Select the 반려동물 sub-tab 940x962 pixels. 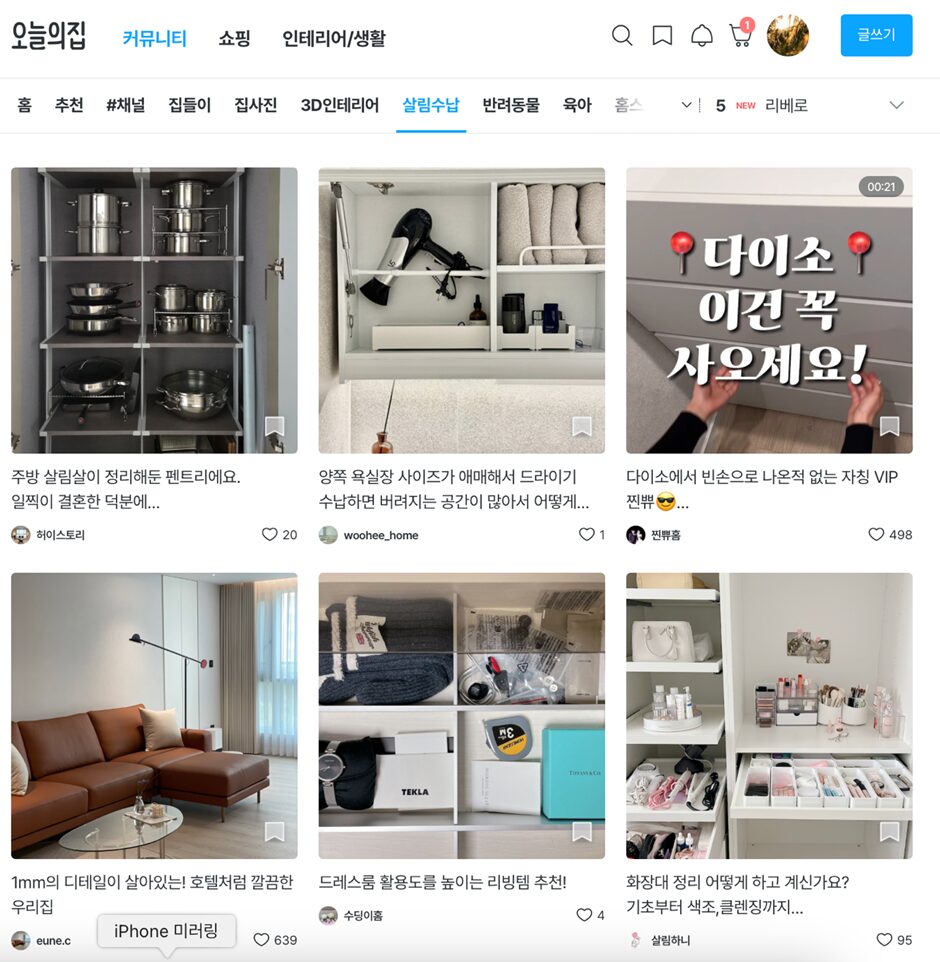pyautogui.click(x=511, y=105)
